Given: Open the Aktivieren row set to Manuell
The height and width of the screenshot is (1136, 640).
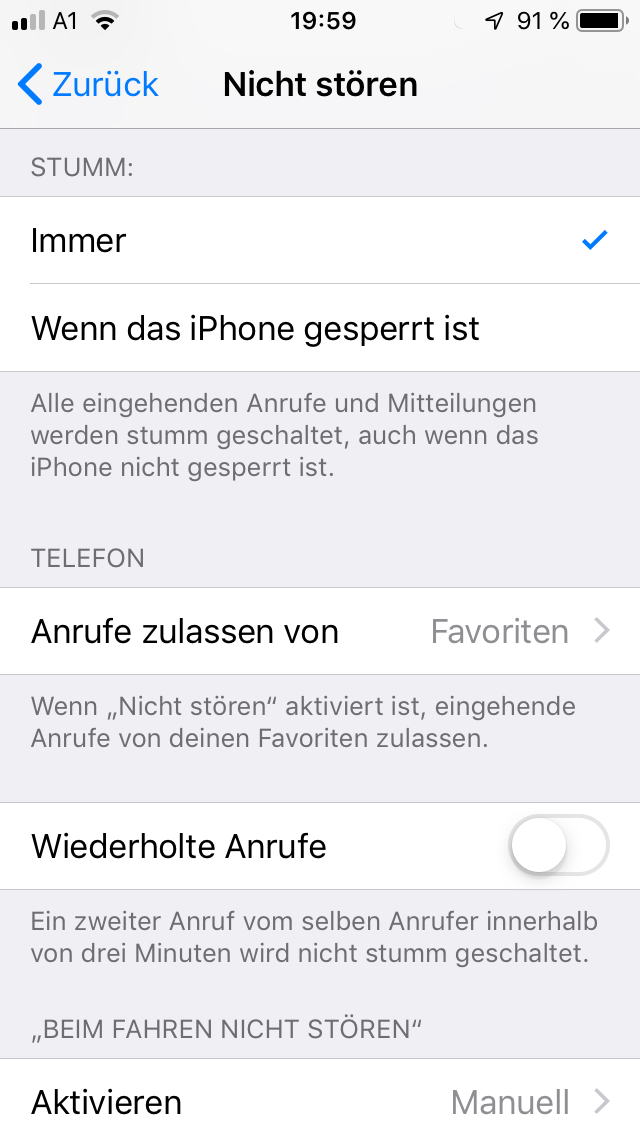Looking at the screenshot, I should pyautogui.click(x=320, y=1102).
